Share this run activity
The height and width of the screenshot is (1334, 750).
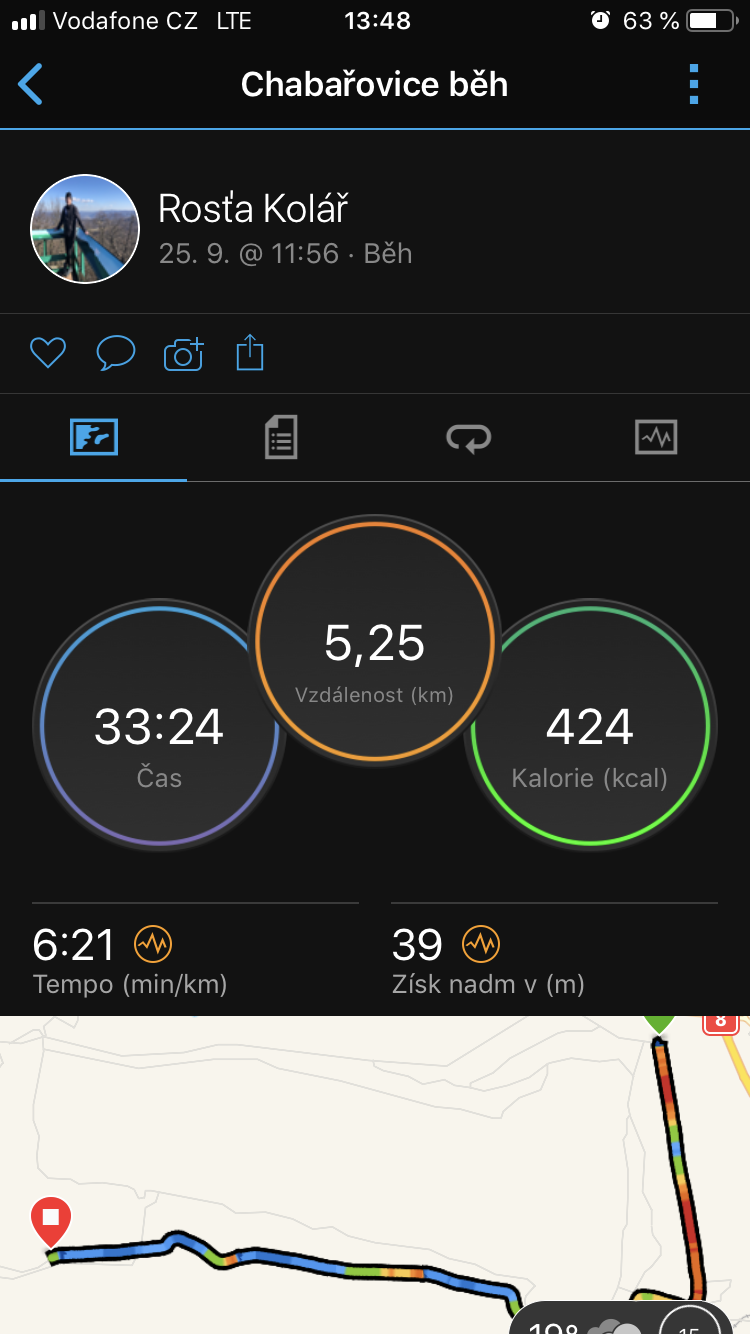(x=250, y=353)
